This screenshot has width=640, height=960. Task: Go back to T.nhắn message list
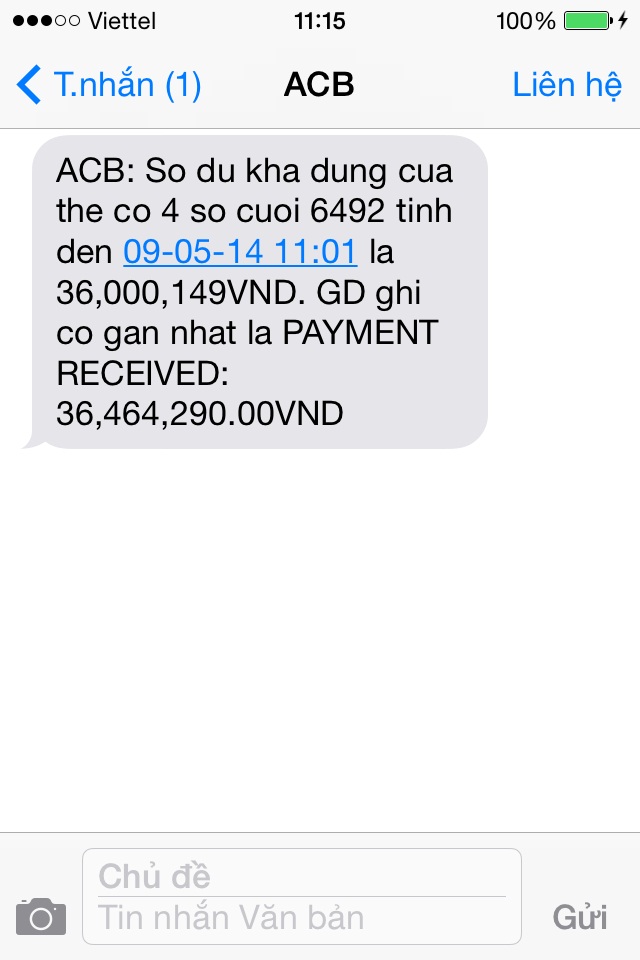coord(110,85)
